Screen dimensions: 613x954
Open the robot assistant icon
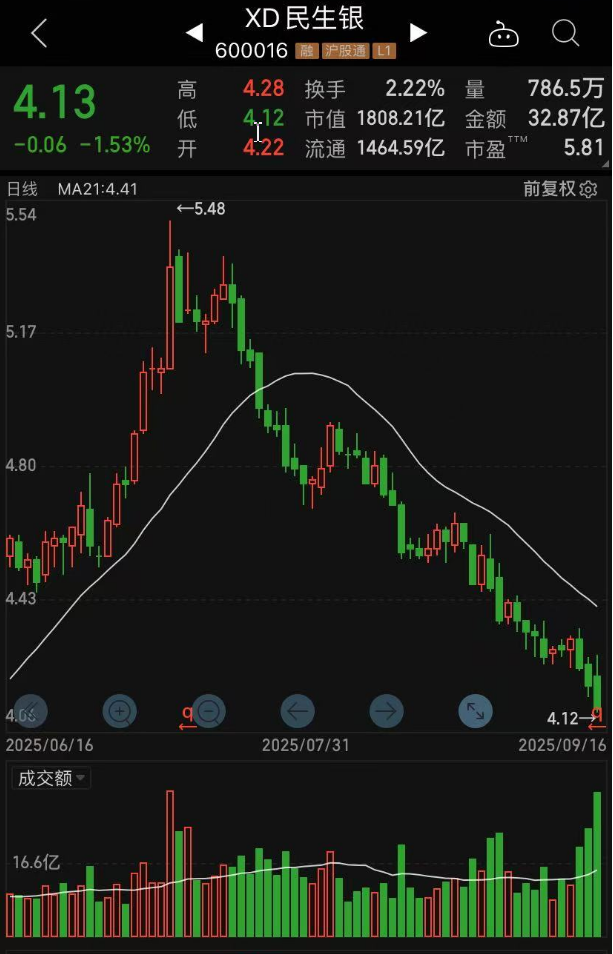coord(503,35)
